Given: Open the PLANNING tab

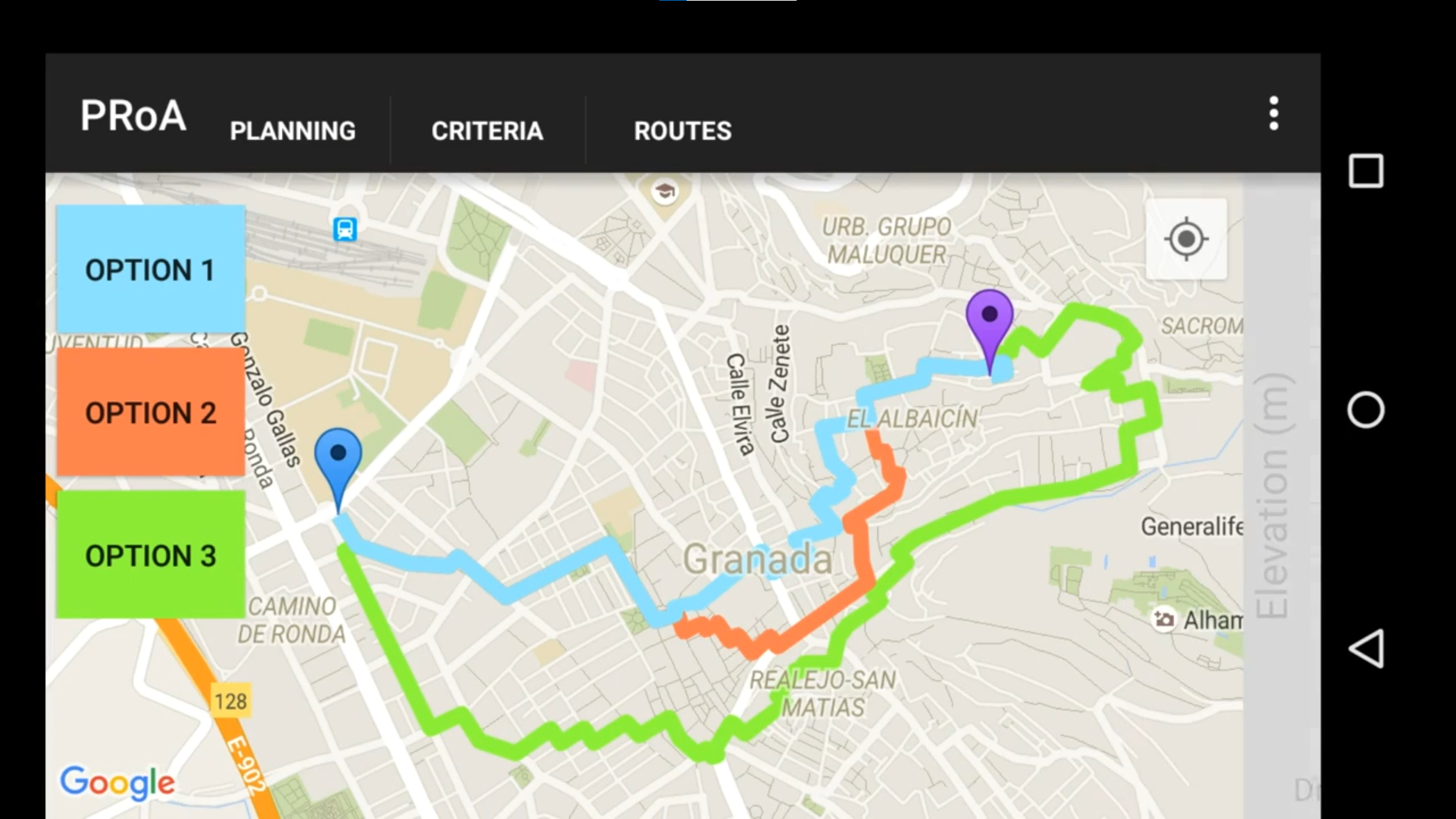Looking at the screenshot, I should pos(293,130).
